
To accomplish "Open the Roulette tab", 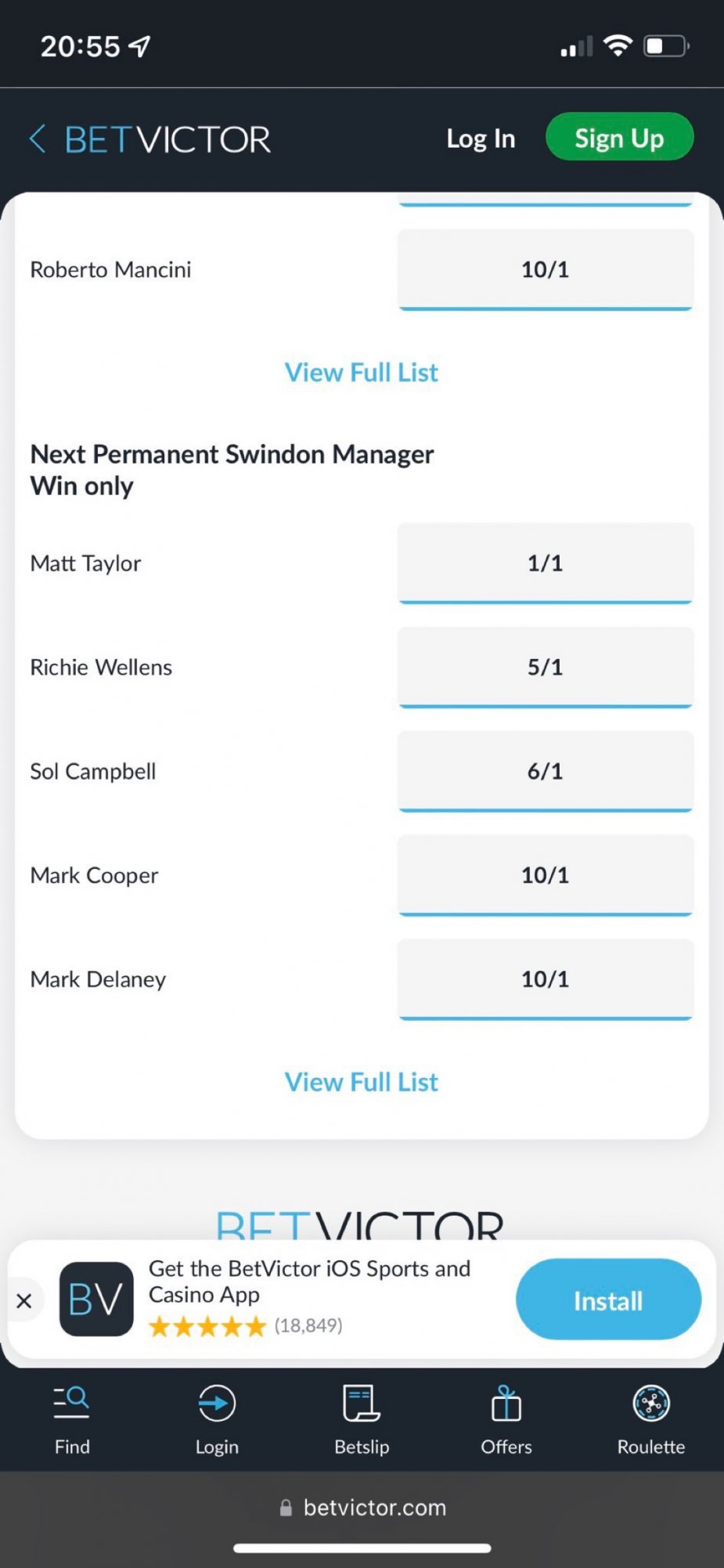I will 650,1420.
